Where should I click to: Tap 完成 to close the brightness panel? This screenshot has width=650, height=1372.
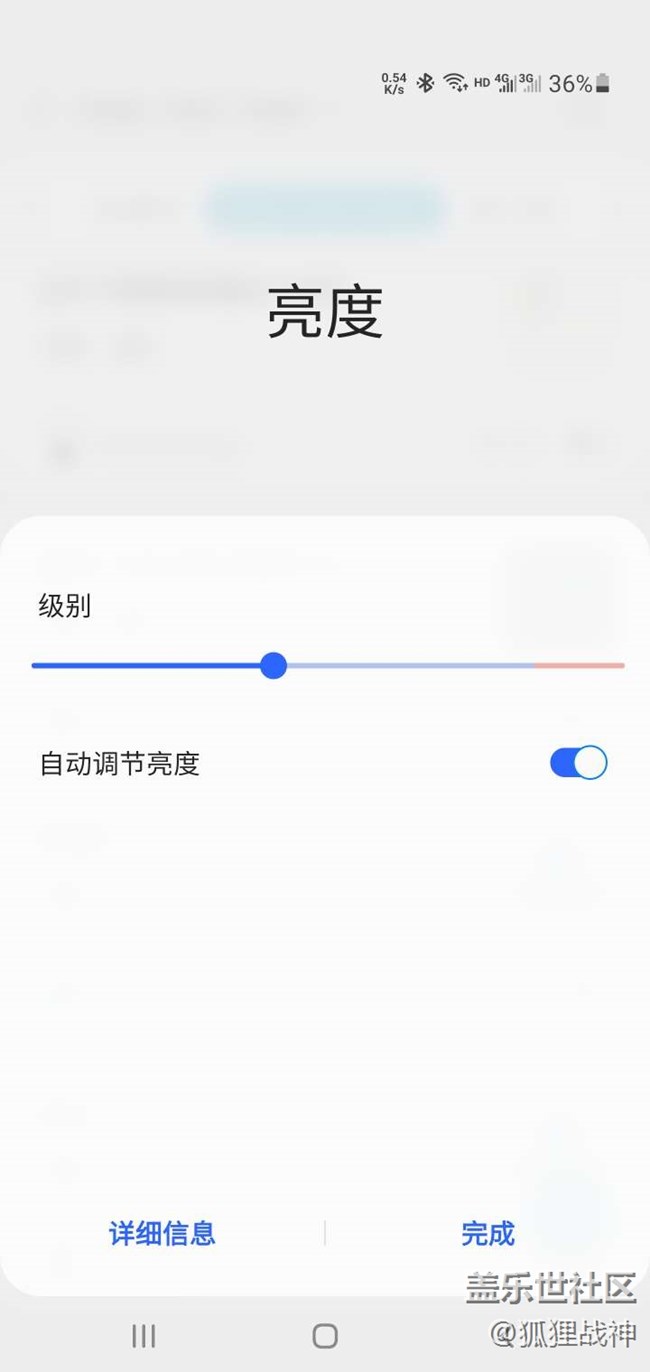[x=488, y=1233]
